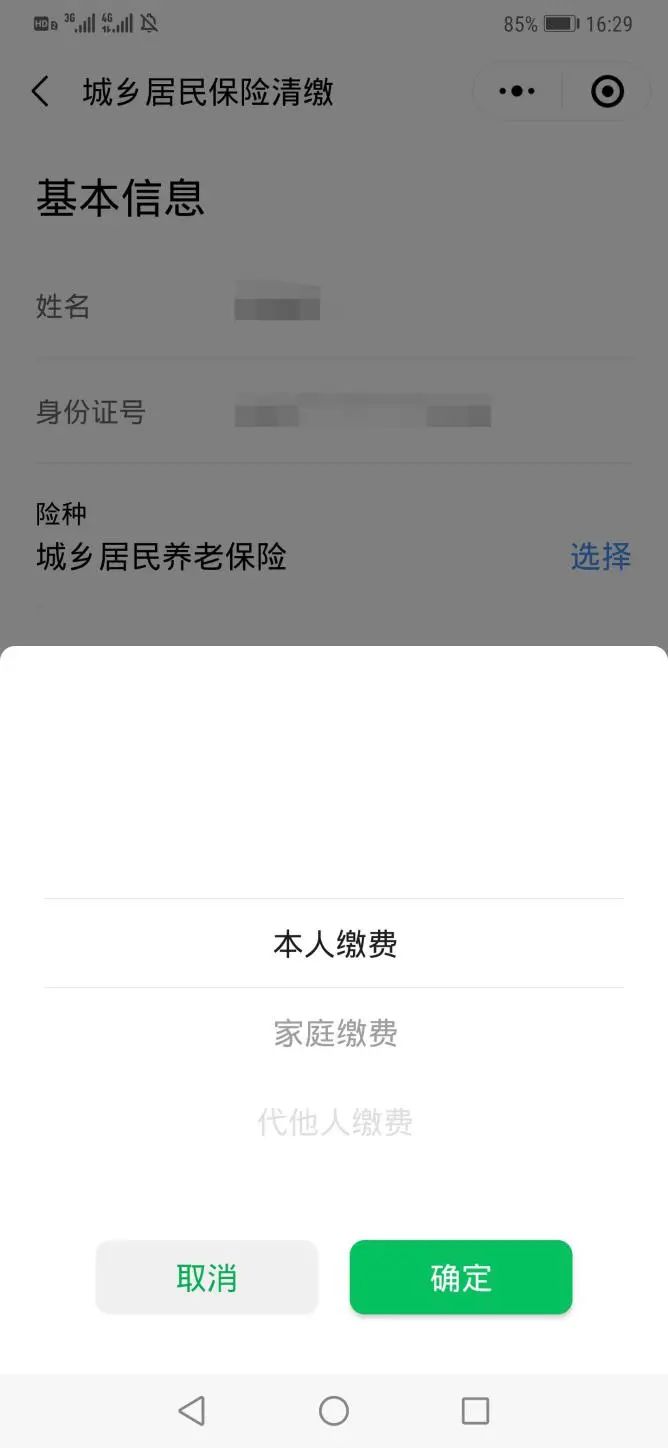Tap 选择 next to 城乡居民养老保险
The height and width of the screenshot is (1448, 668).
coord(600,556)
